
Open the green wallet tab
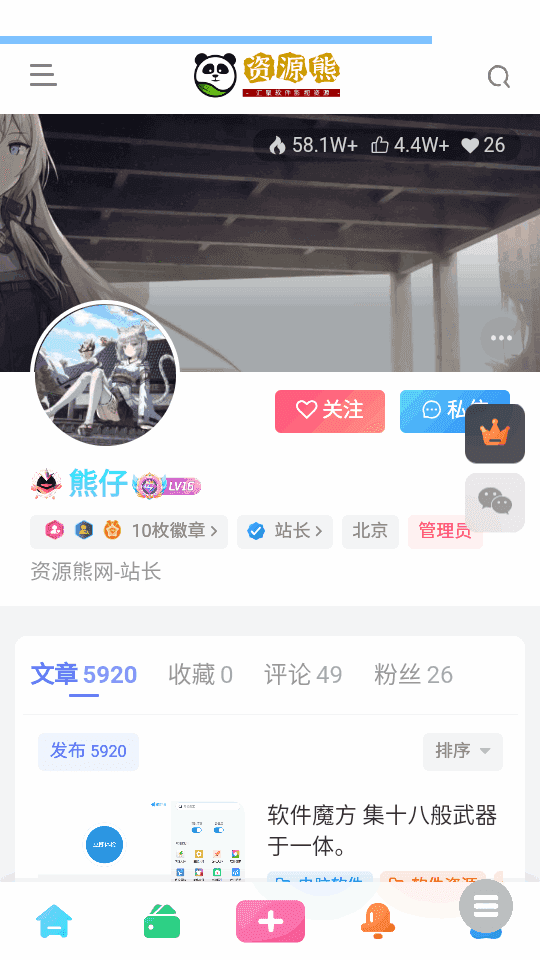click(162, 921)
